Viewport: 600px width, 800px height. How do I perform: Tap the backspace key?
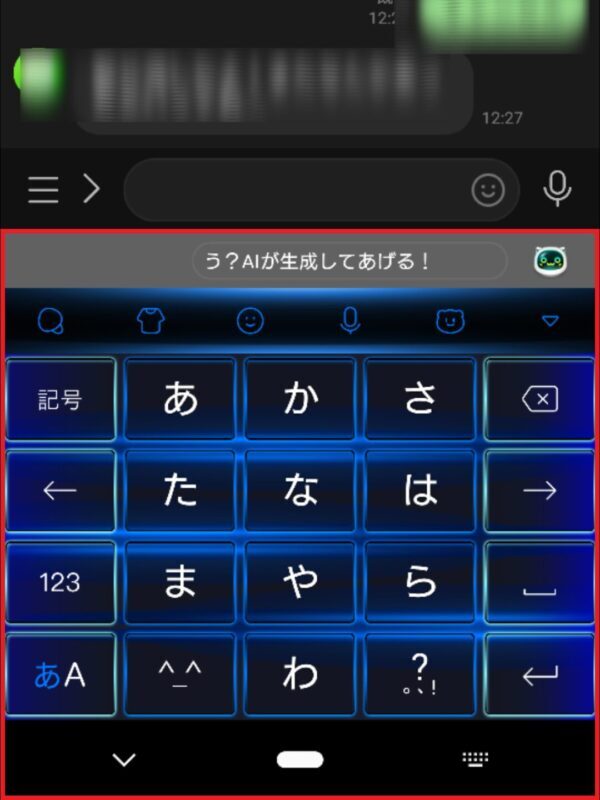click(540, 400)
